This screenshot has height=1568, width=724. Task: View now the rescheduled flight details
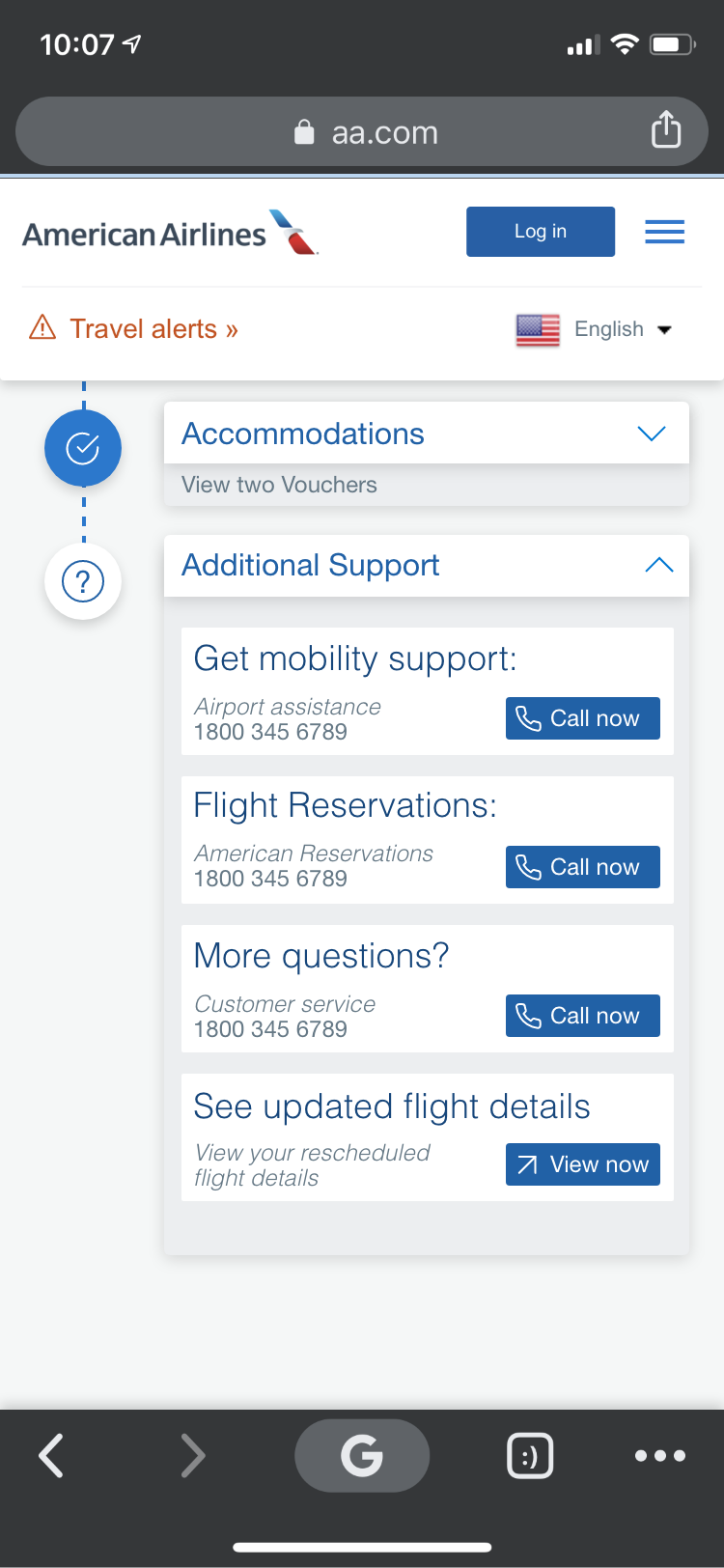(x=582, y=1164)
